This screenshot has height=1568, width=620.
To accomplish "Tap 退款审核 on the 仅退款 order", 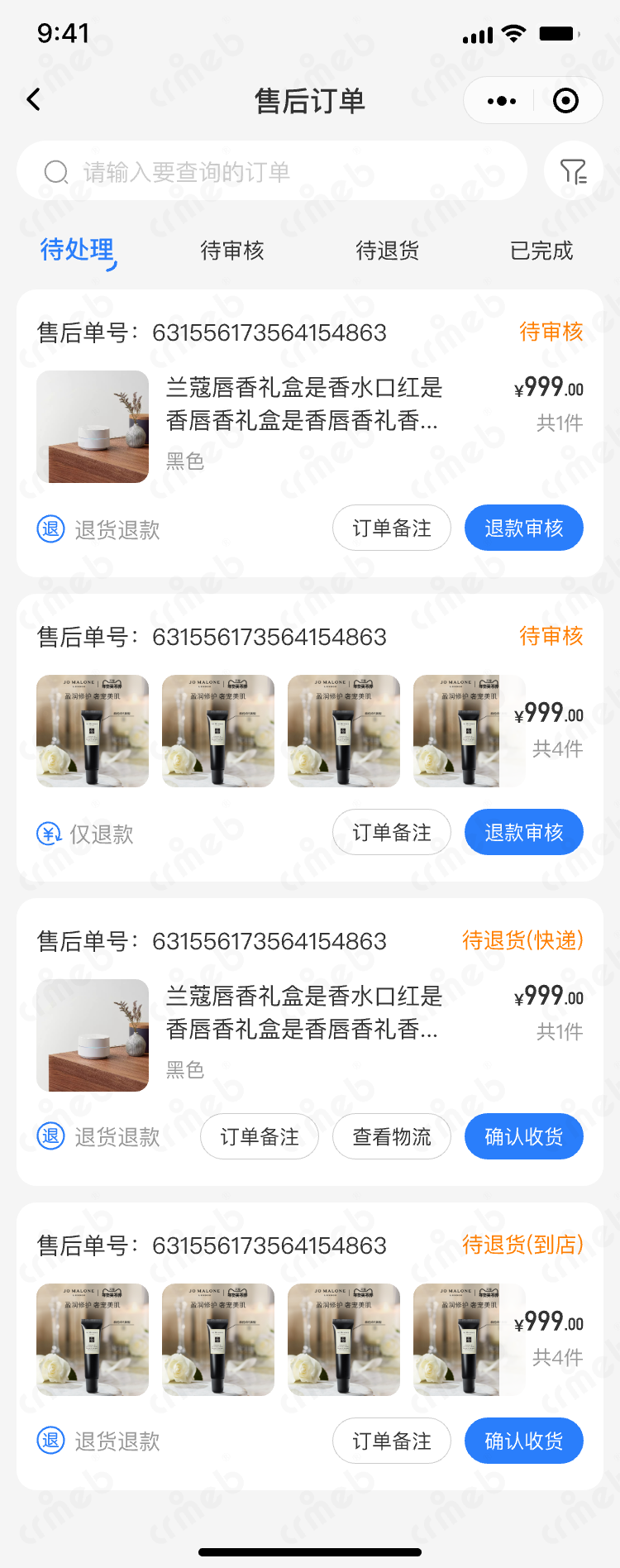I will click(x=523, y=832).
